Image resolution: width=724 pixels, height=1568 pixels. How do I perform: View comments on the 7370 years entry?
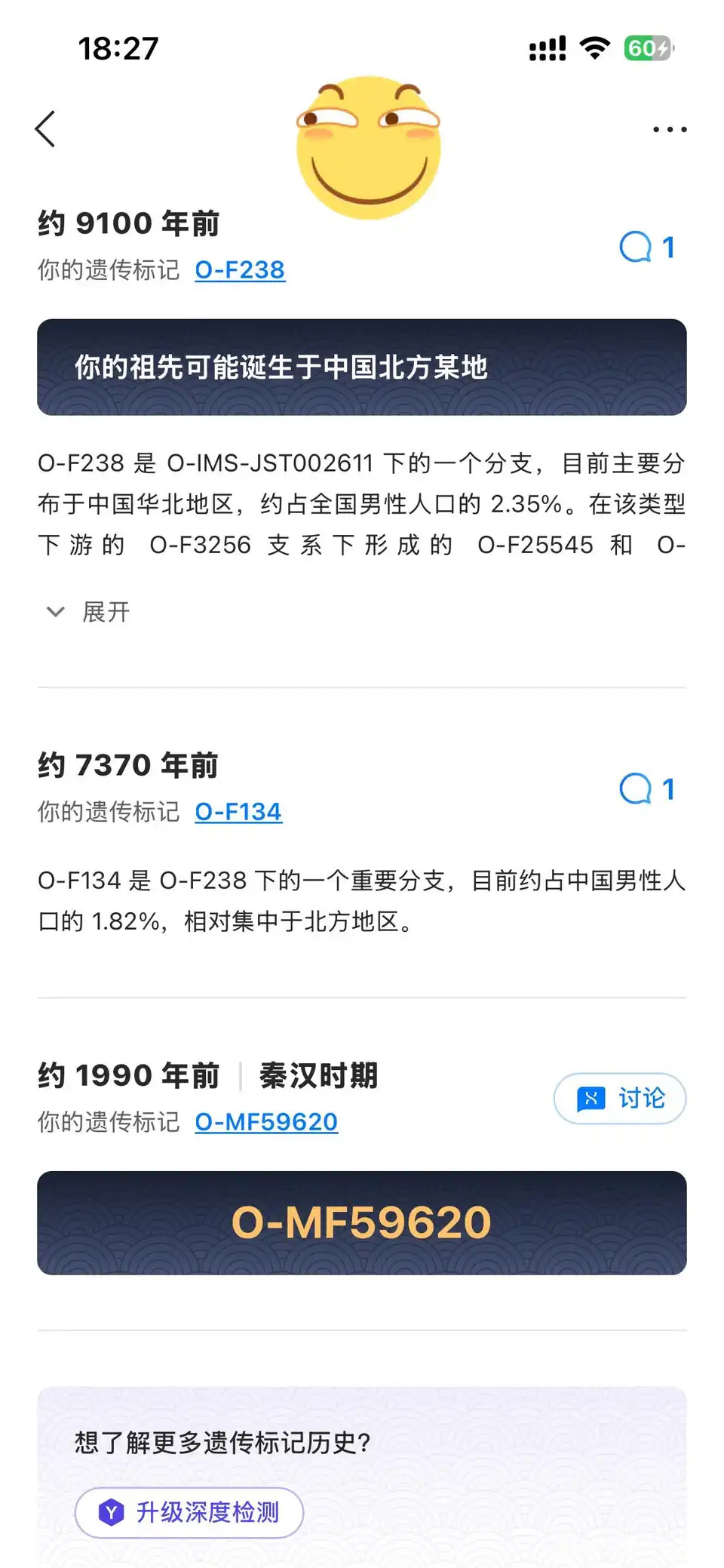click(x=646, y=789)
